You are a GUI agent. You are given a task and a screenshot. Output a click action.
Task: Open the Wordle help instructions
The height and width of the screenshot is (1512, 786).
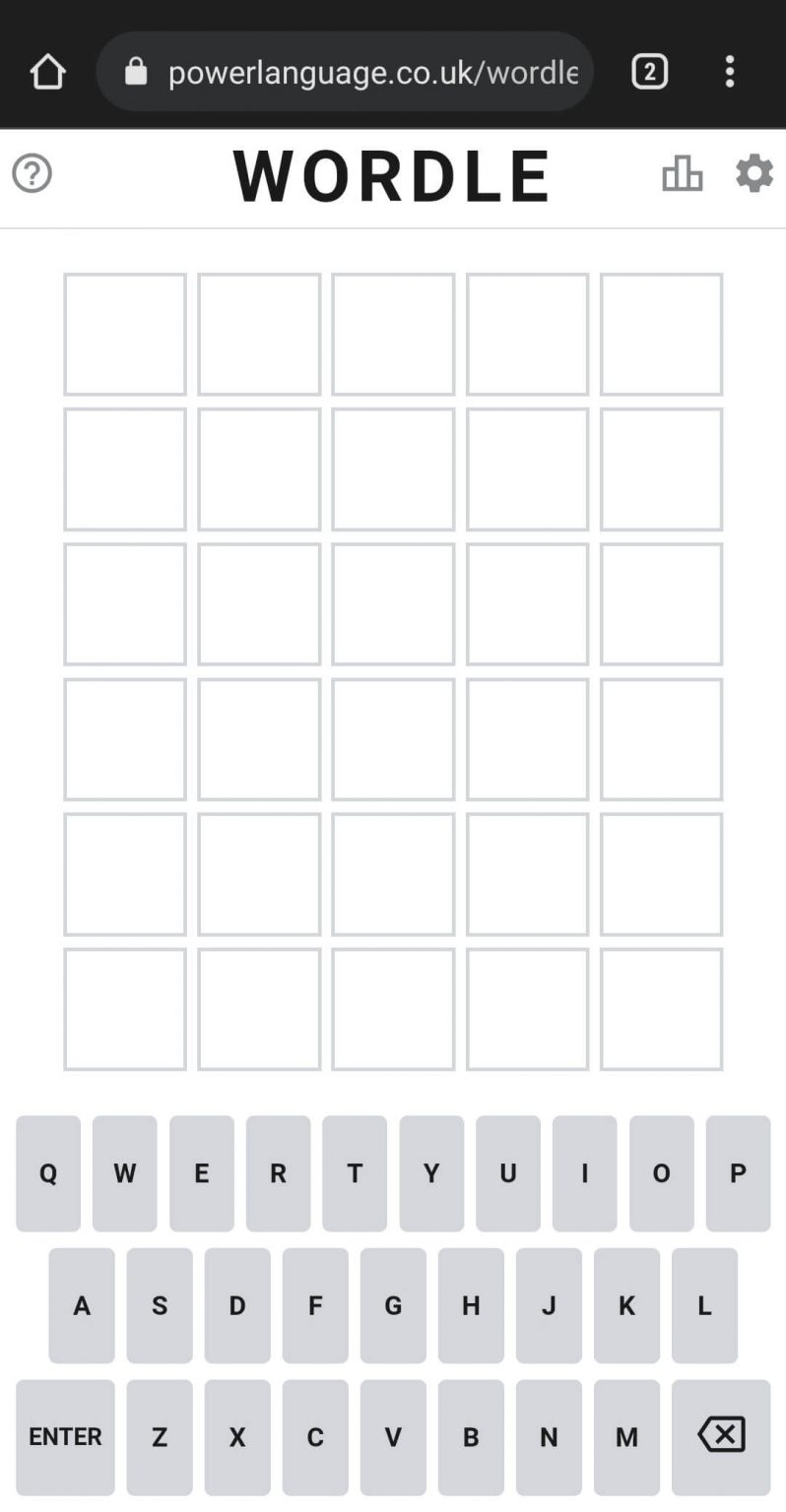(x=32, y=174)
